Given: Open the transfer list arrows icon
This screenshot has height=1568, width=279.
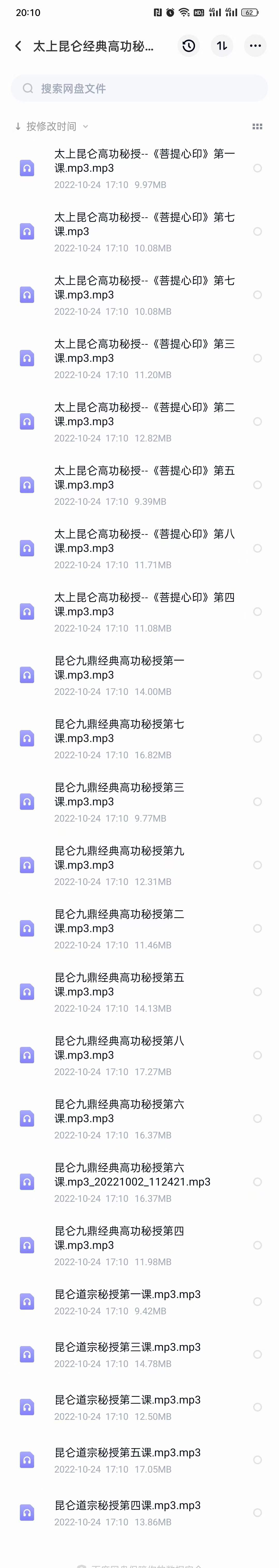Looking at the screenshot, I should (222, 46).
